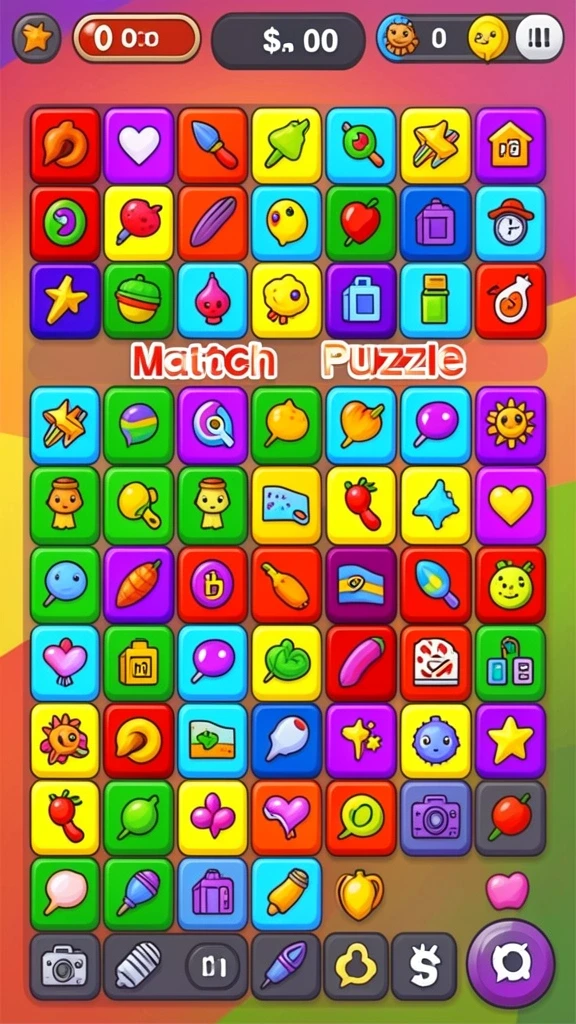Select the purple tile with the white heart
576x1024 pixels.
[x=139, y=145]
